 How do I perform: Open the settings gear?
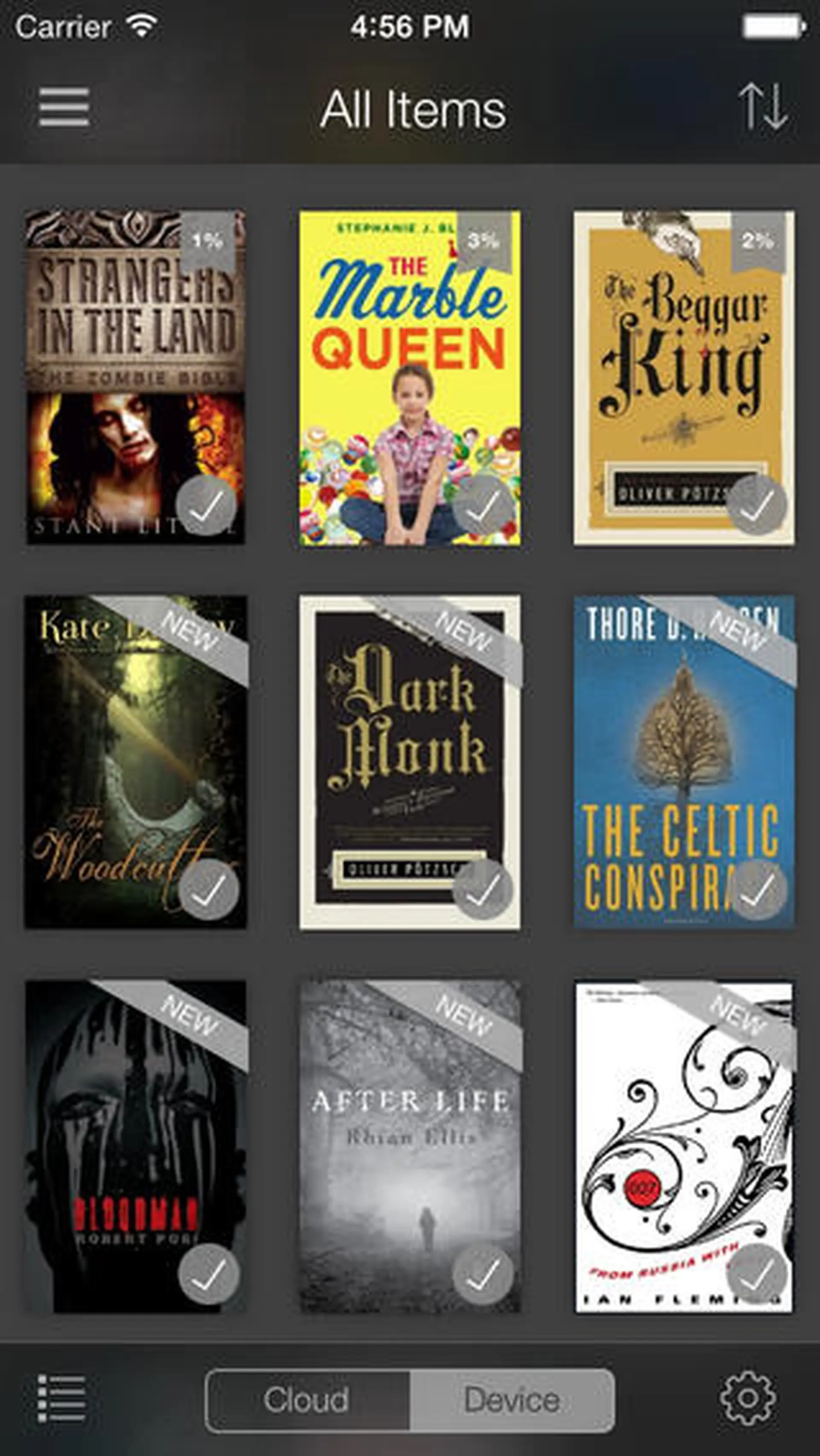(748, 1398)
